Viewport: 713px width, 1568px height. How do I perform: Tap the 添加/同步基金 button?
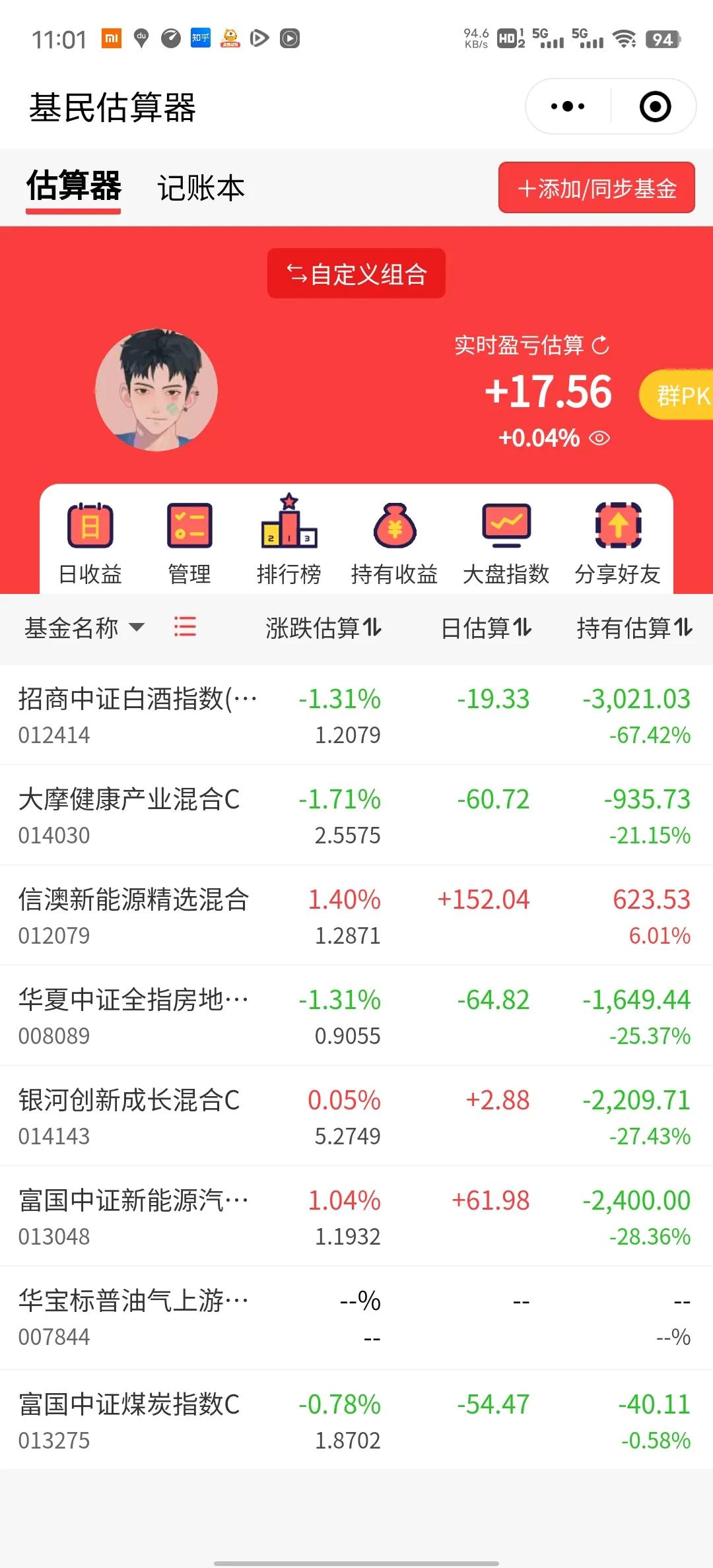pos(596,188)
